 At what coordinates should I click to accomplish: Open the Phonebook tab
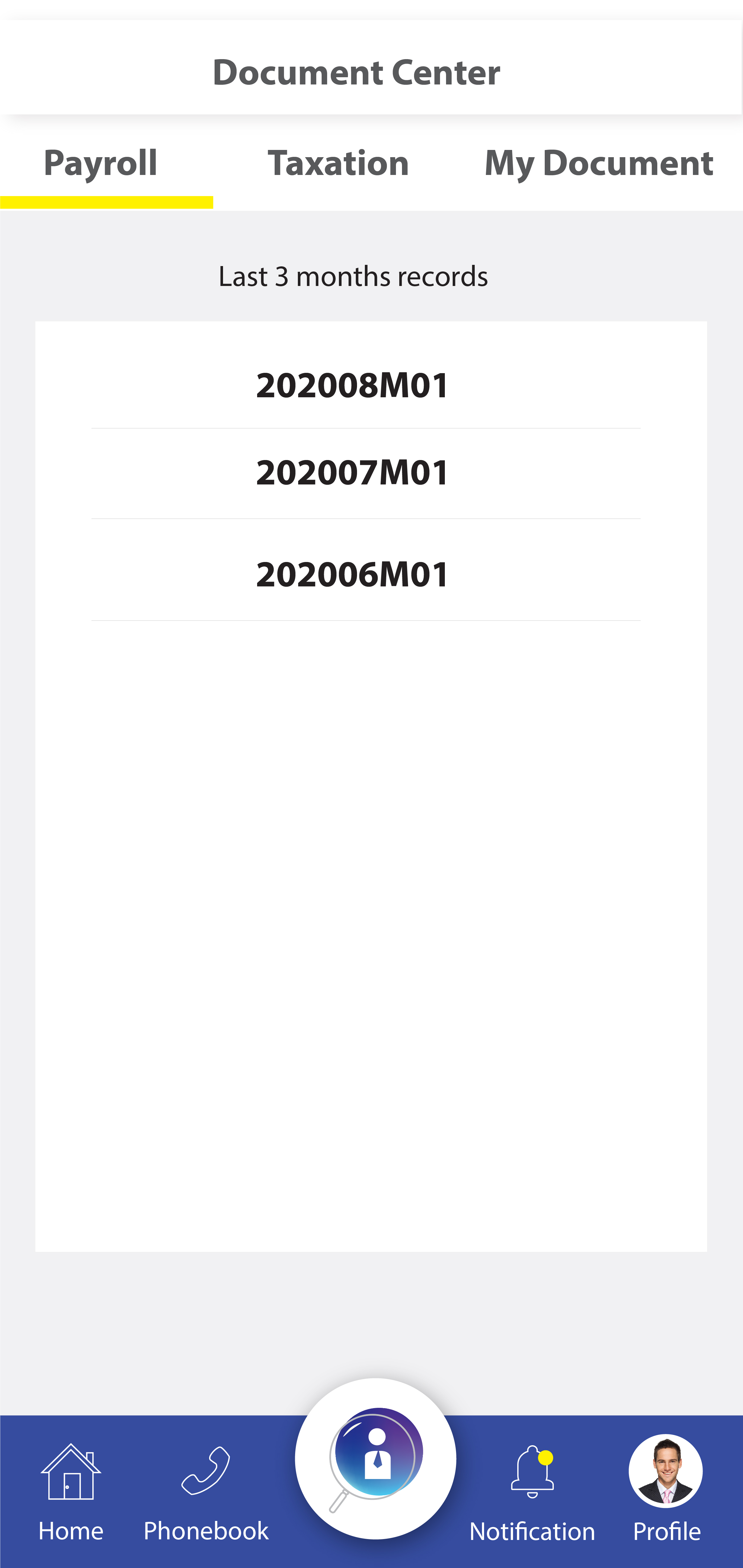coord(206,1493)
